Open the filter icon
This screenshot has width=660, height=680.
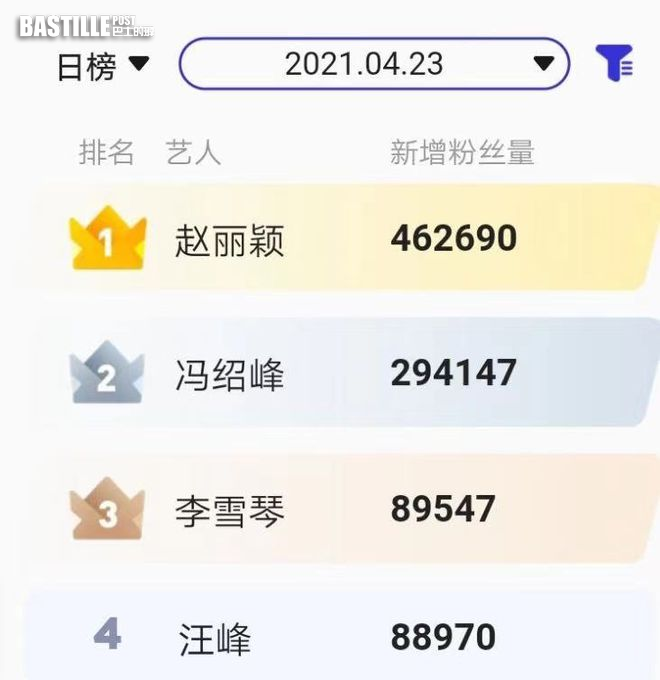coord(613,64)
